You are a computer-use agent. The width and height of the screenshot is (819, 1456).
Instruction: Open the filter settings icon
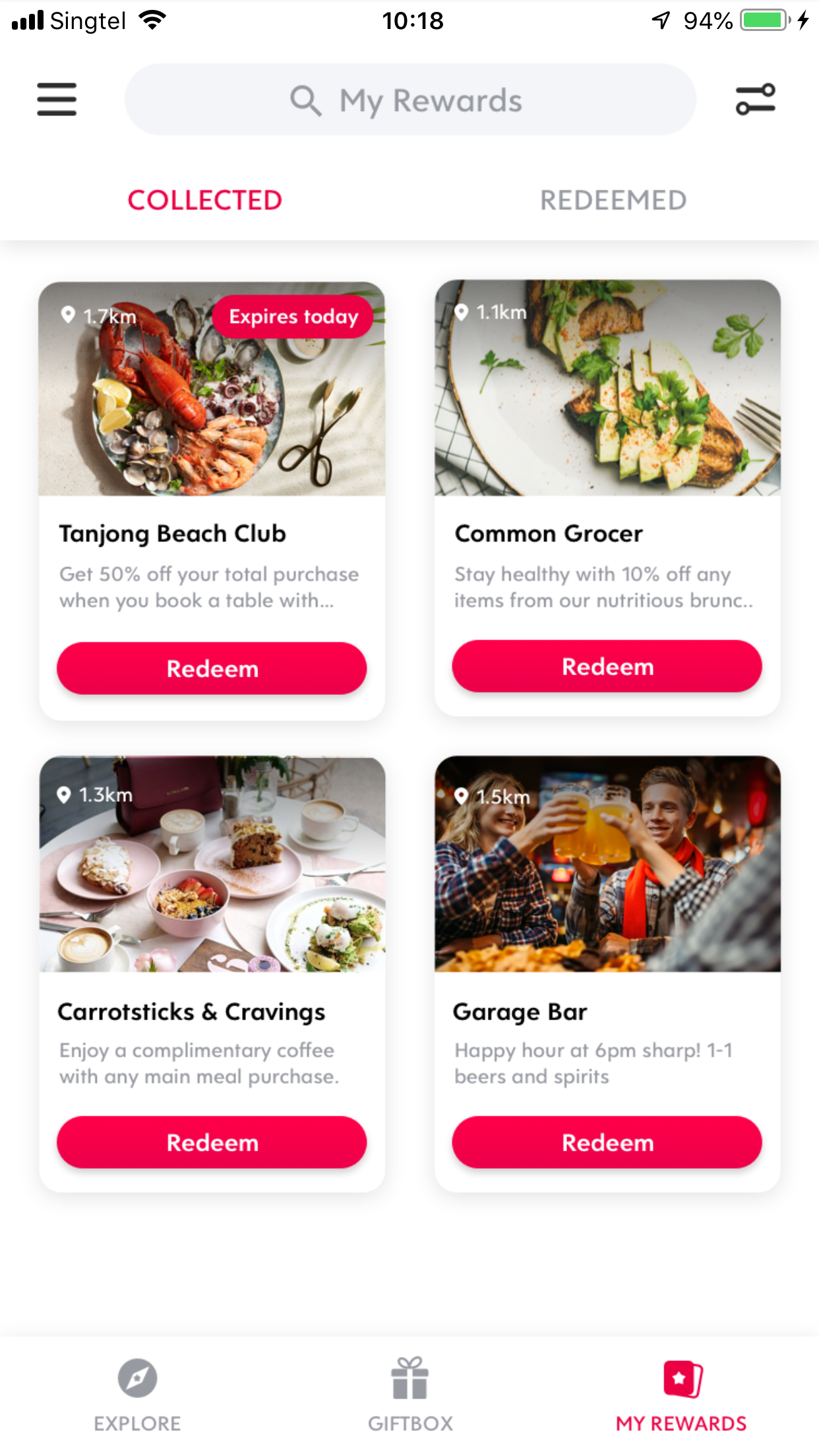point(756,100)
